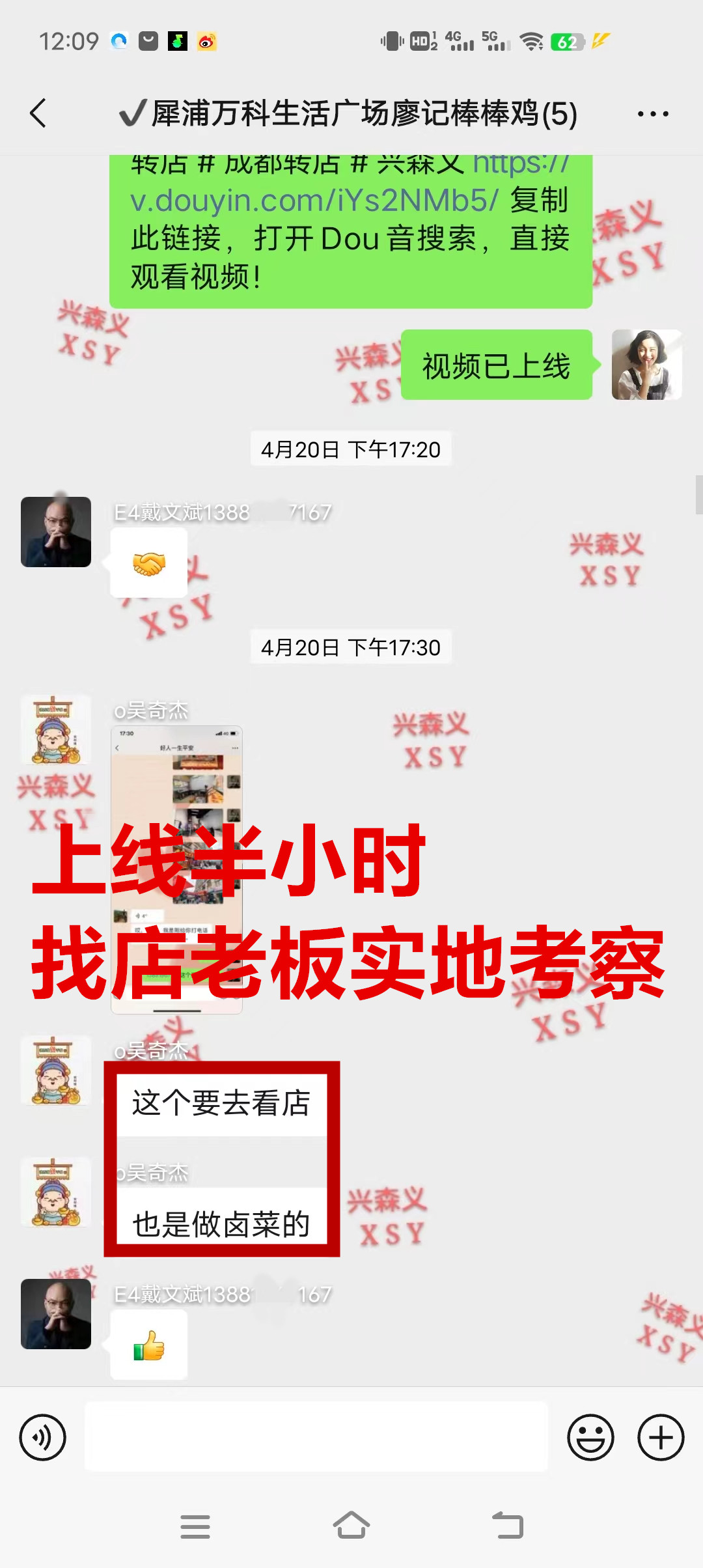This screenshot has width=703, height=1568.
Task: Open the v.douyin.com video link
Action: point(314,200)
